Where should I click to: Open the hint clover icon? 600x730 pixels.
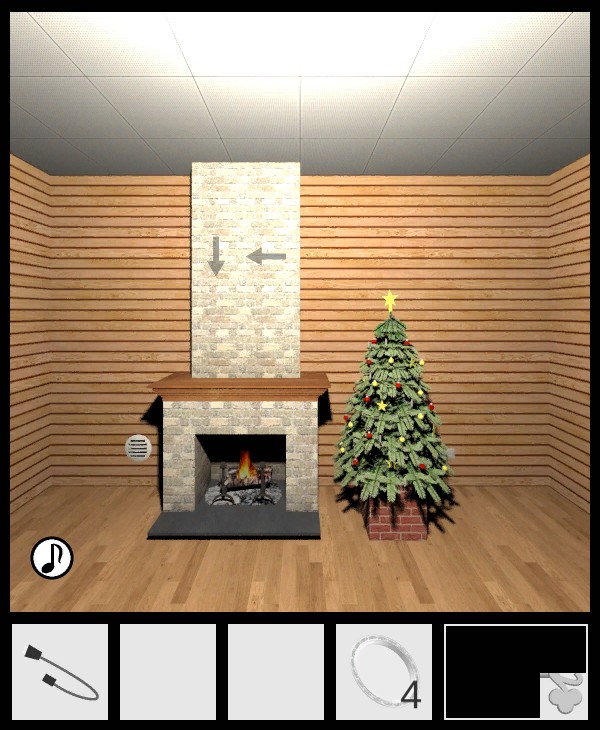pos(564,695)
